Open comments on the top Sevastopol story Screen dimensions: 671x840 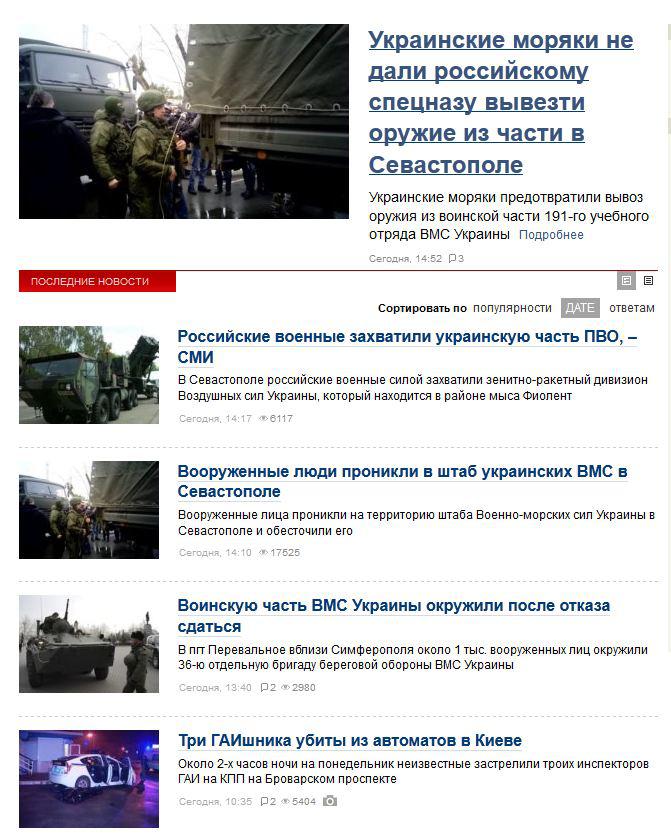[x=456, y=259]
